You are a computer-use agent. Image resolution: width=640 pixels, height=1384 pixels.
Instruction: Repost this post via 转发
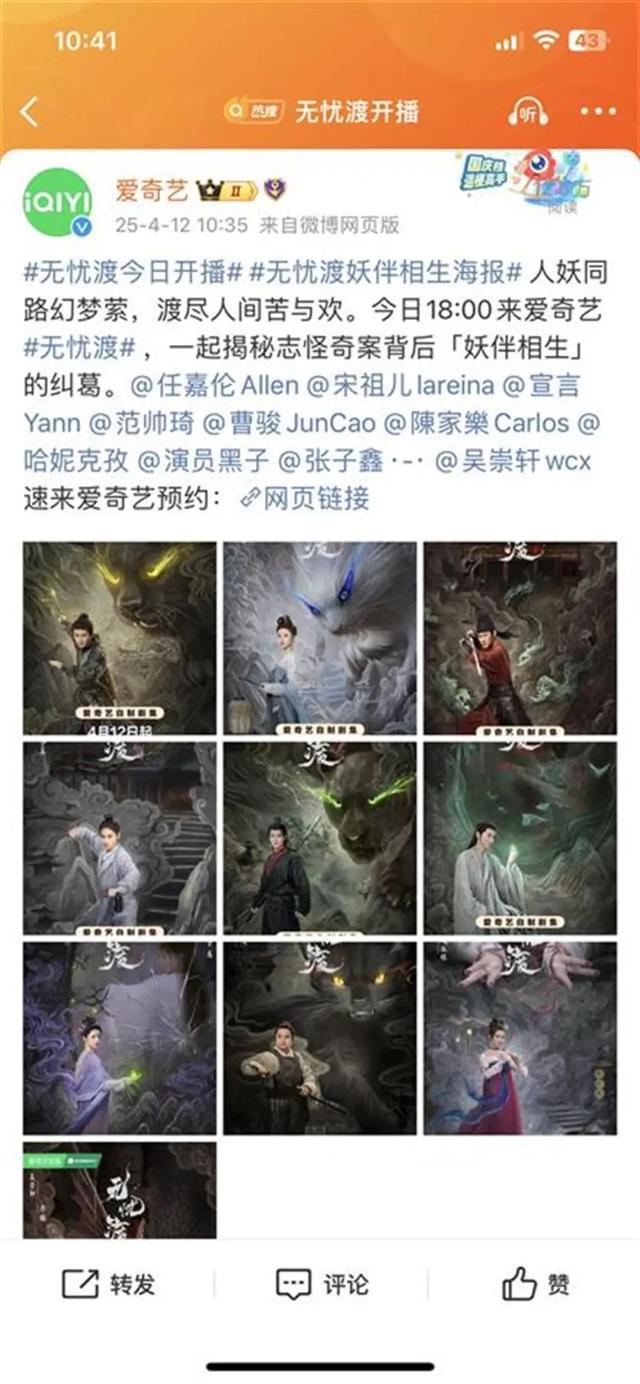(x=109, y=1284)
